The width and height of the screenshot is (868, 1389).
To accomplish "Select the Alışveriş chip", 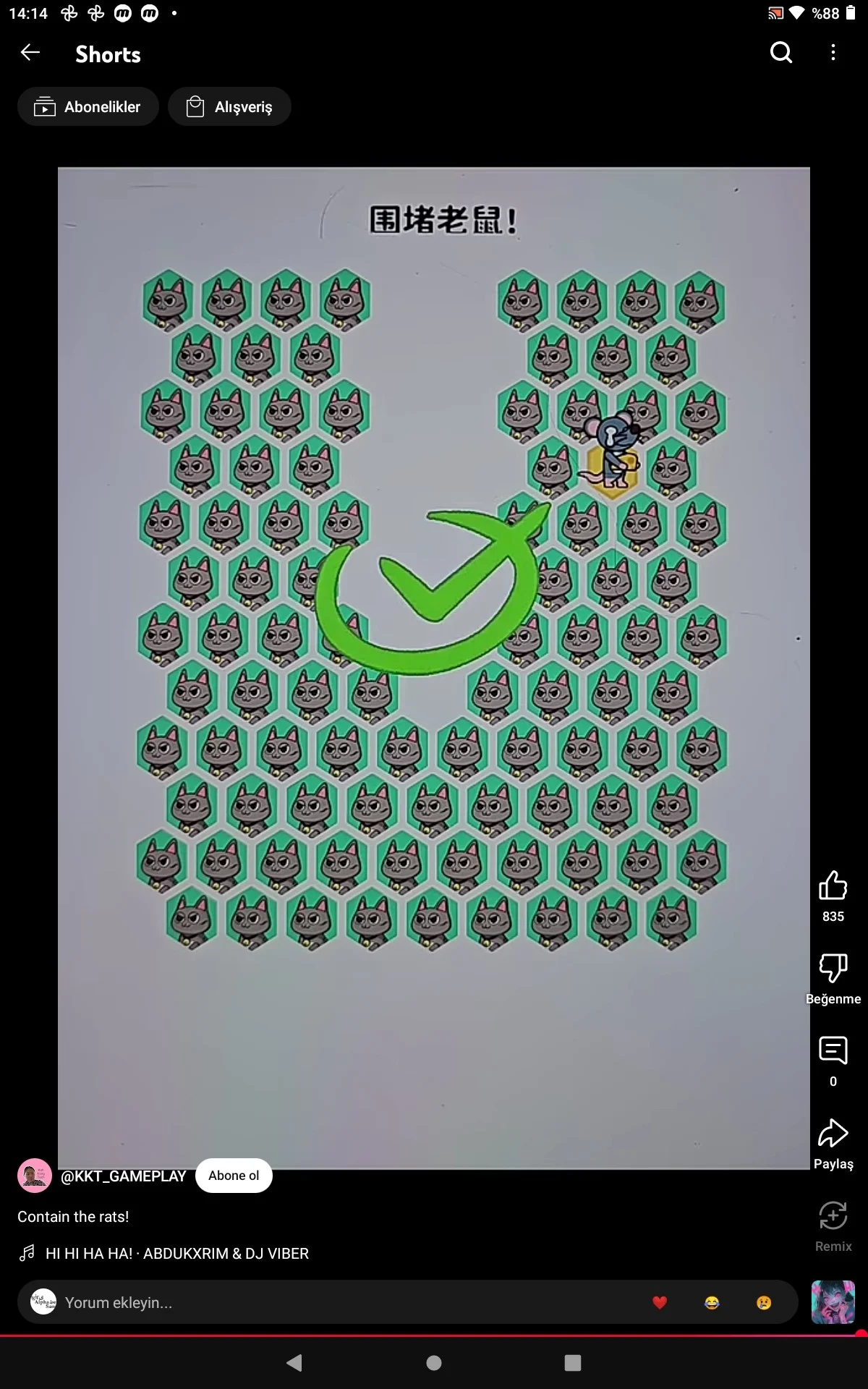I will click(229, 107).
